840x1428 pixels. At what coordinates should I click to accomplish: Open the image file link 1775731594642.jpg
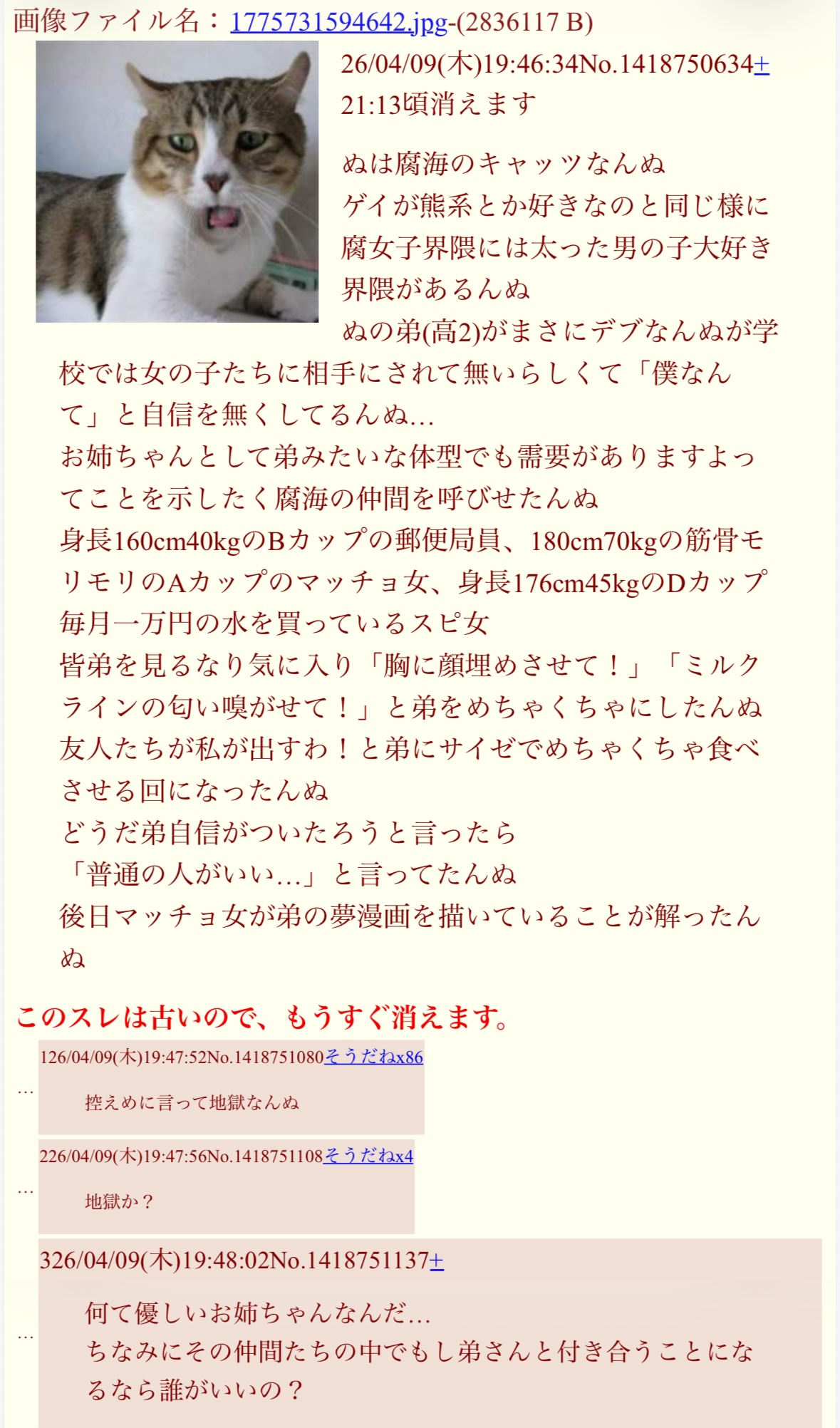click(x=338, y=23)
